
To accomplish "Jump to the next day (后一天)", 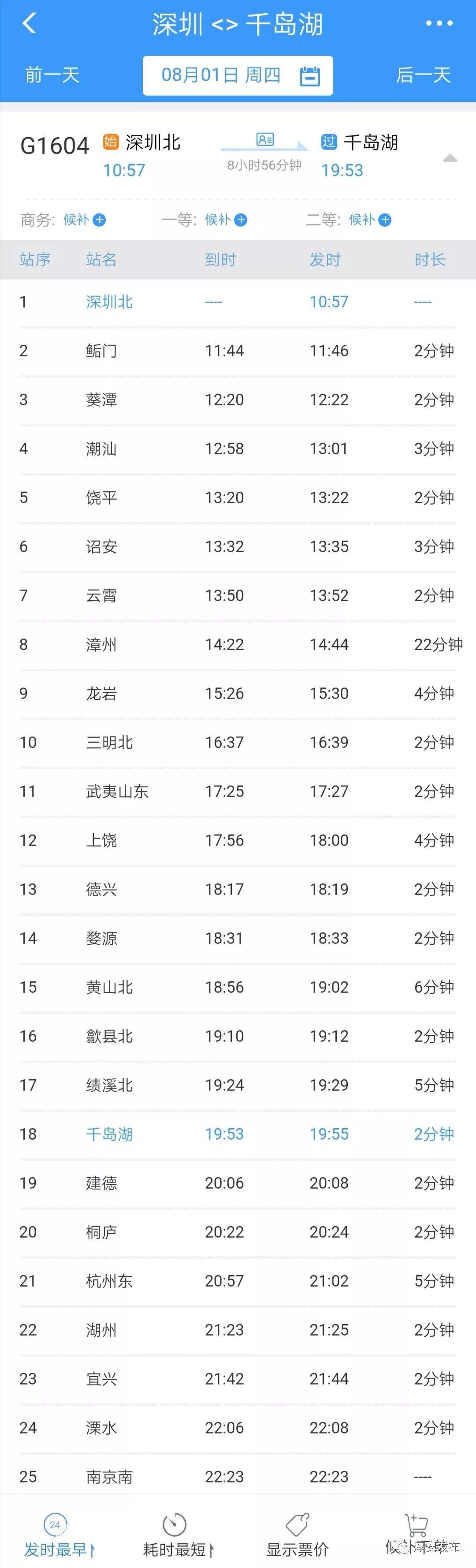I will [423, 75].
